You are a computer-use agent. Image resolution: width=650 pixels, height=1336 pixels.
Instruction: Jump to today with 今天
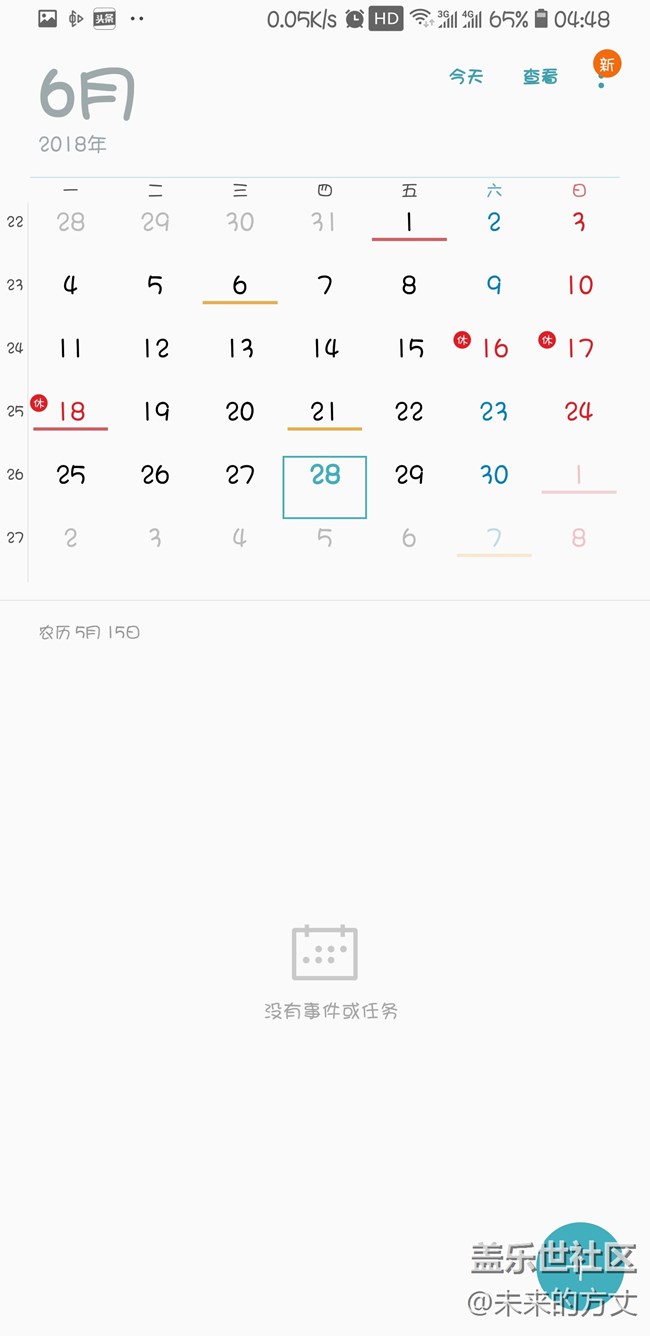(x=465, y=77)
